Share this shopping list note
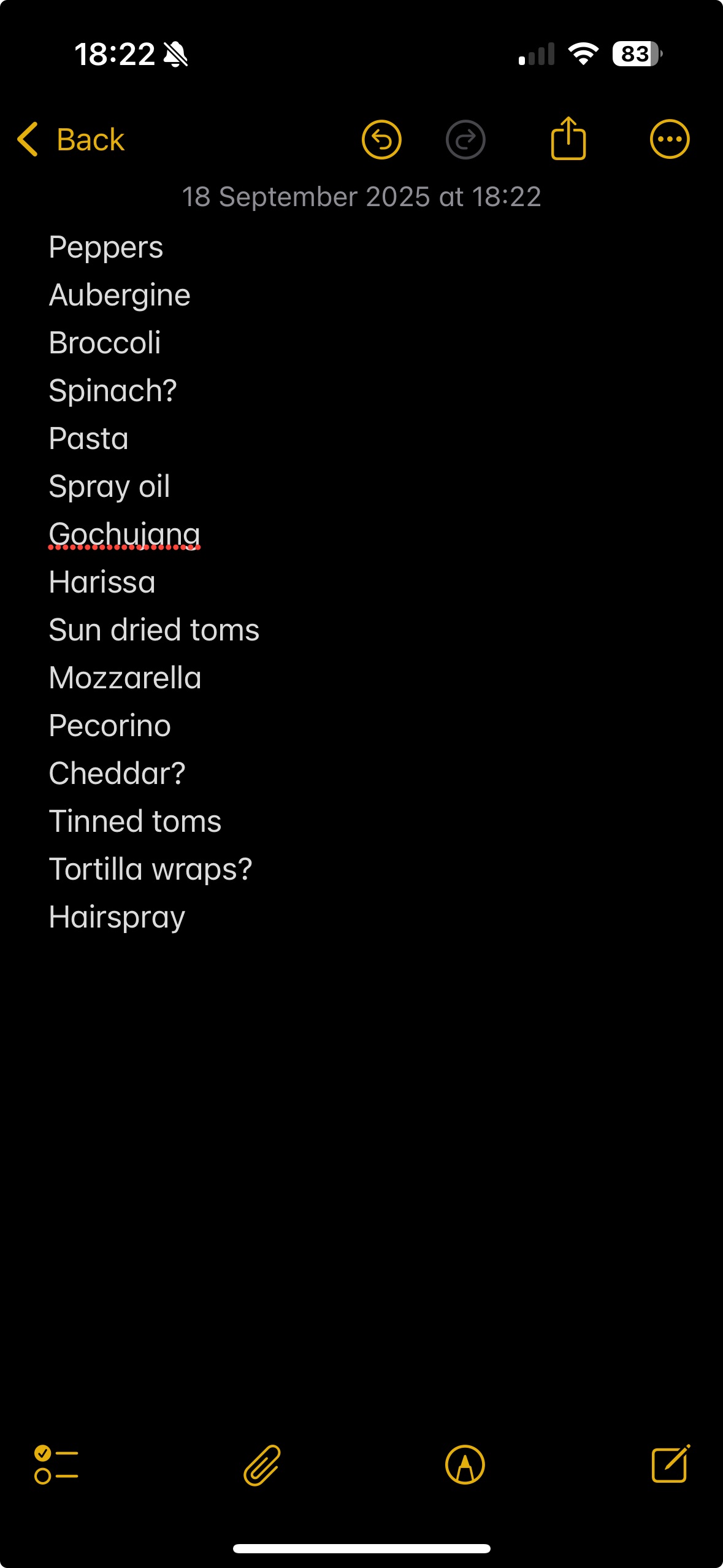Screen dimensions: 723x1568 coord(568,138)
